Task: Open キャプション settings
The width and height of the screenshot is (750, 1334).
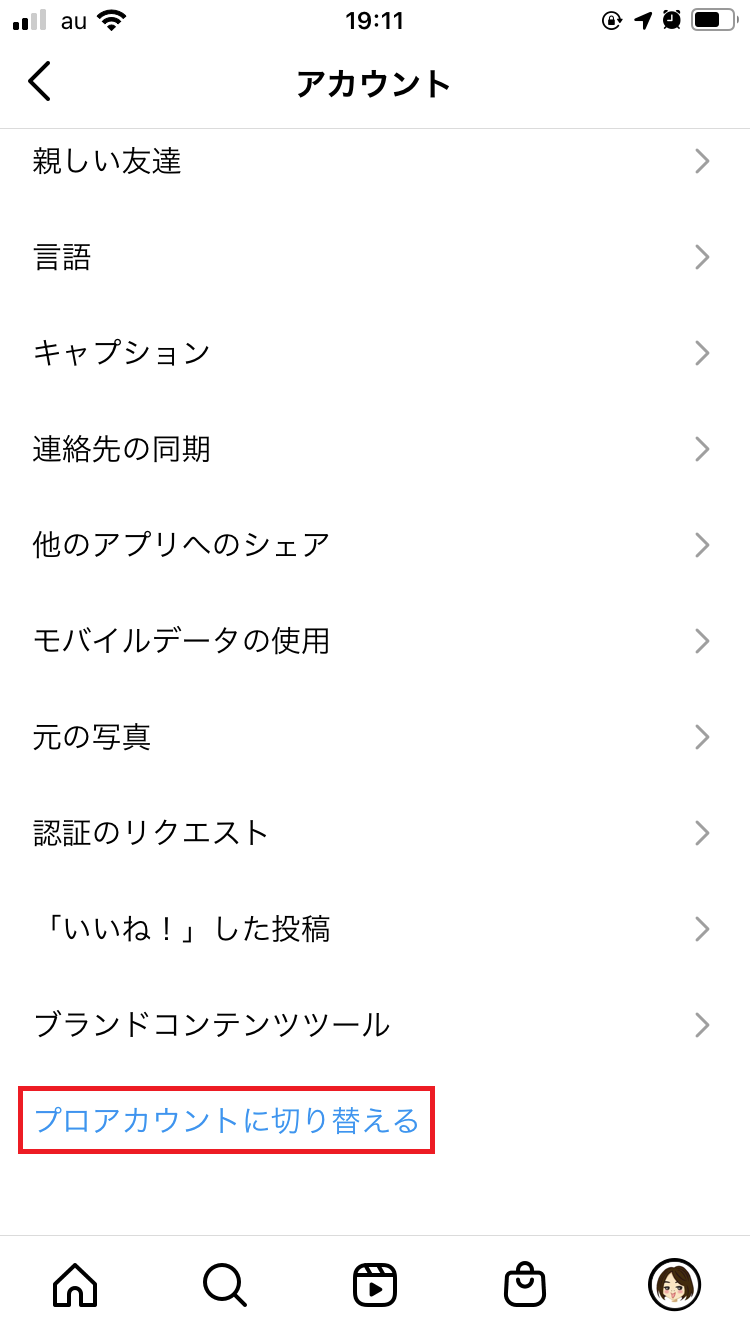Action: [375, 353]
